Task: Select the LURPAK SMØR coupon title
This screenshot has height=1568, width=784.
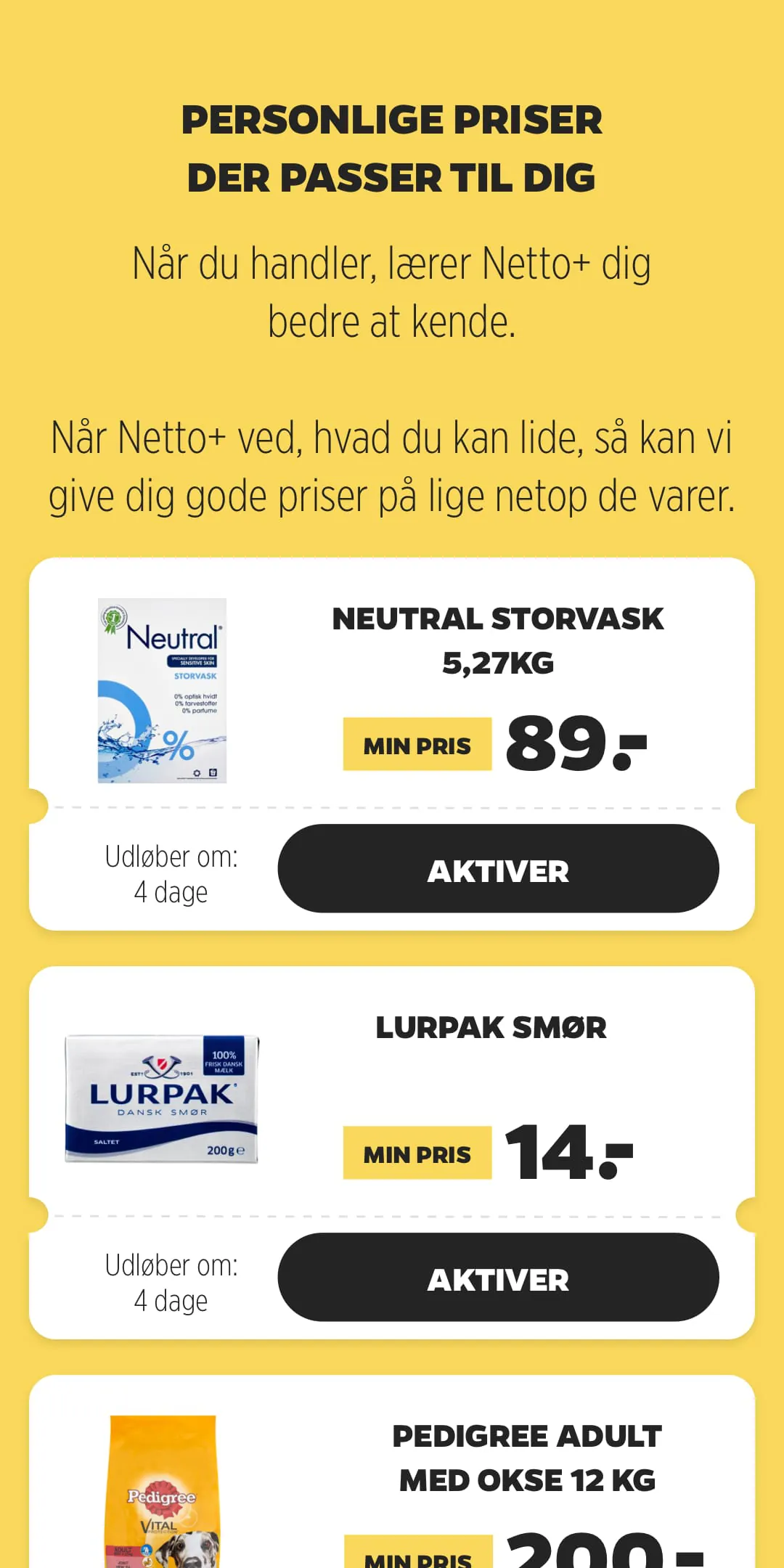Action: [491, 1027]
